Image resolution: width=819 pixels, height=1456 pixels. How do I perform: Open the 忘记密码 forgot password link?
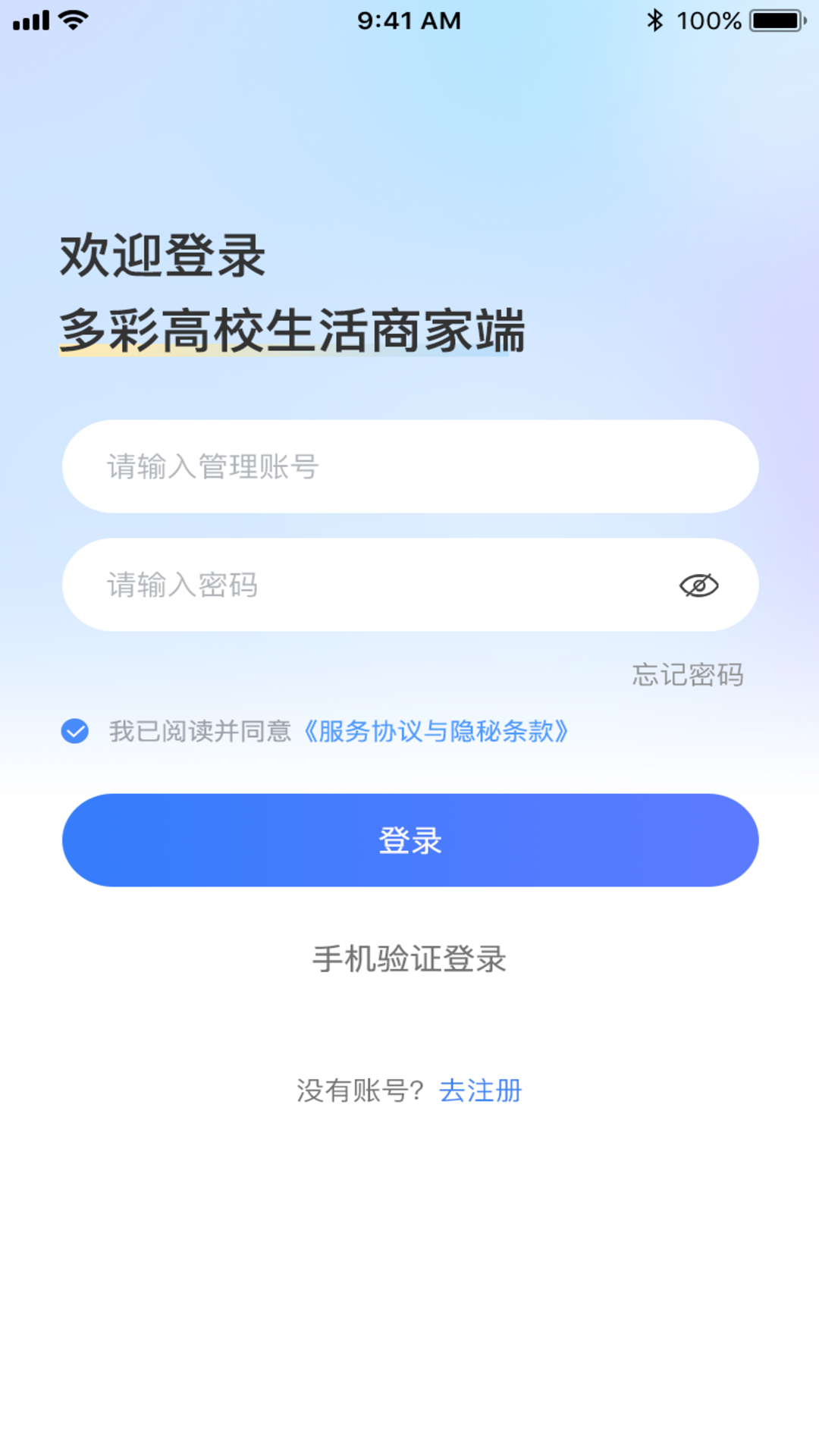pos(688,675)
